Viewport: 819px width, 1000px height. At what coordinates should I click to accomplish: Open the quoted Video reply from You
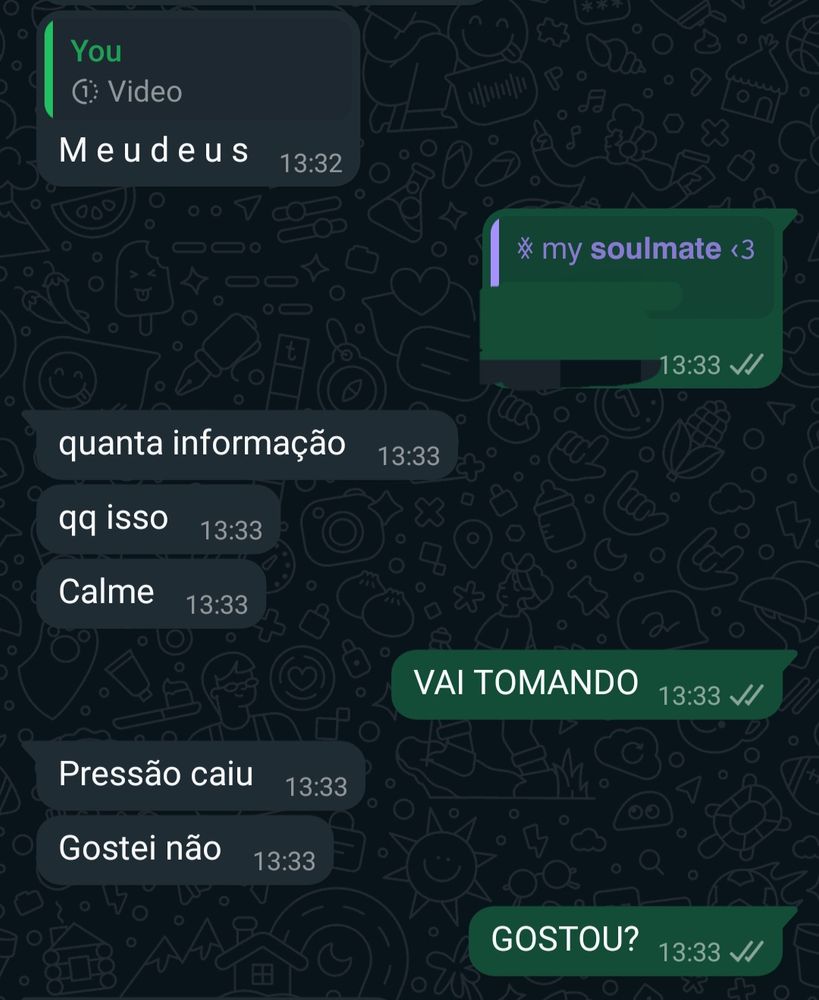[x=198, y=72]
